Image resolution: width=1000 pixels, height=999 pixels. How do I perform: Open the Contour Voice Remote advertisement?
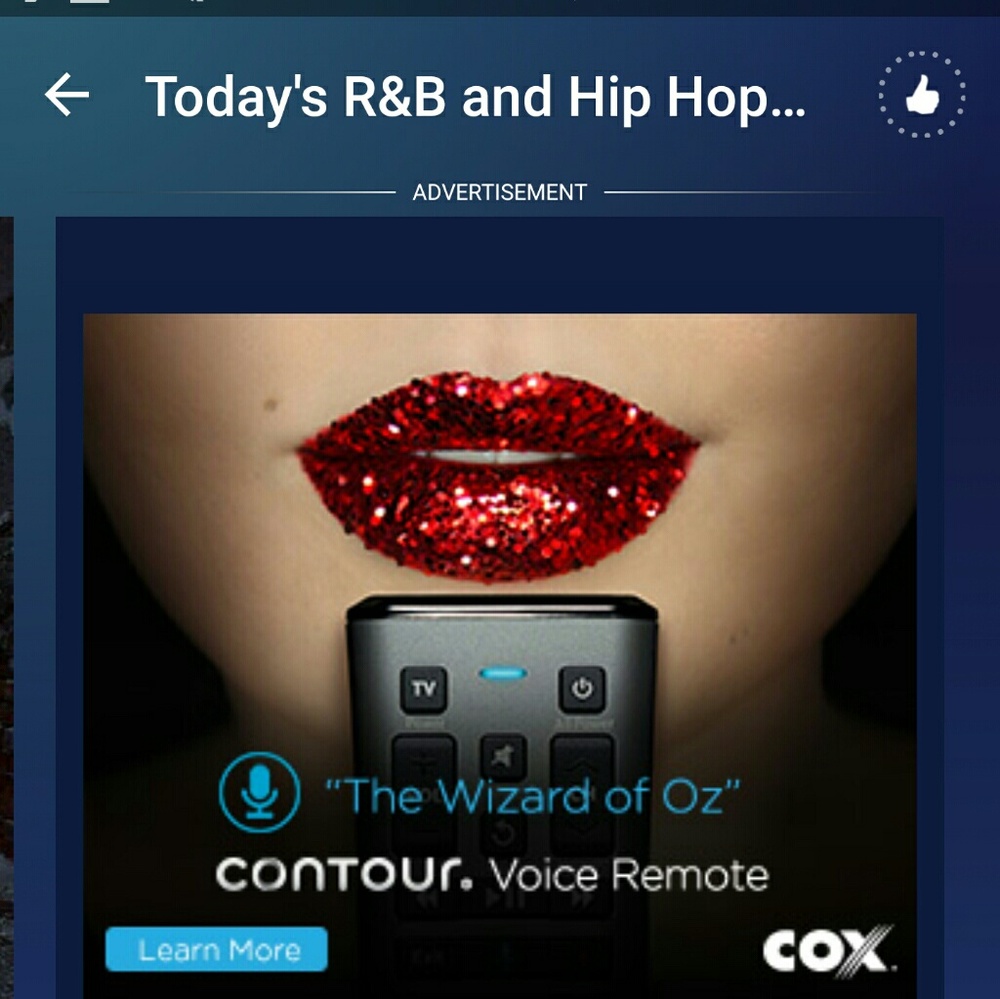[x=499, y=600]
